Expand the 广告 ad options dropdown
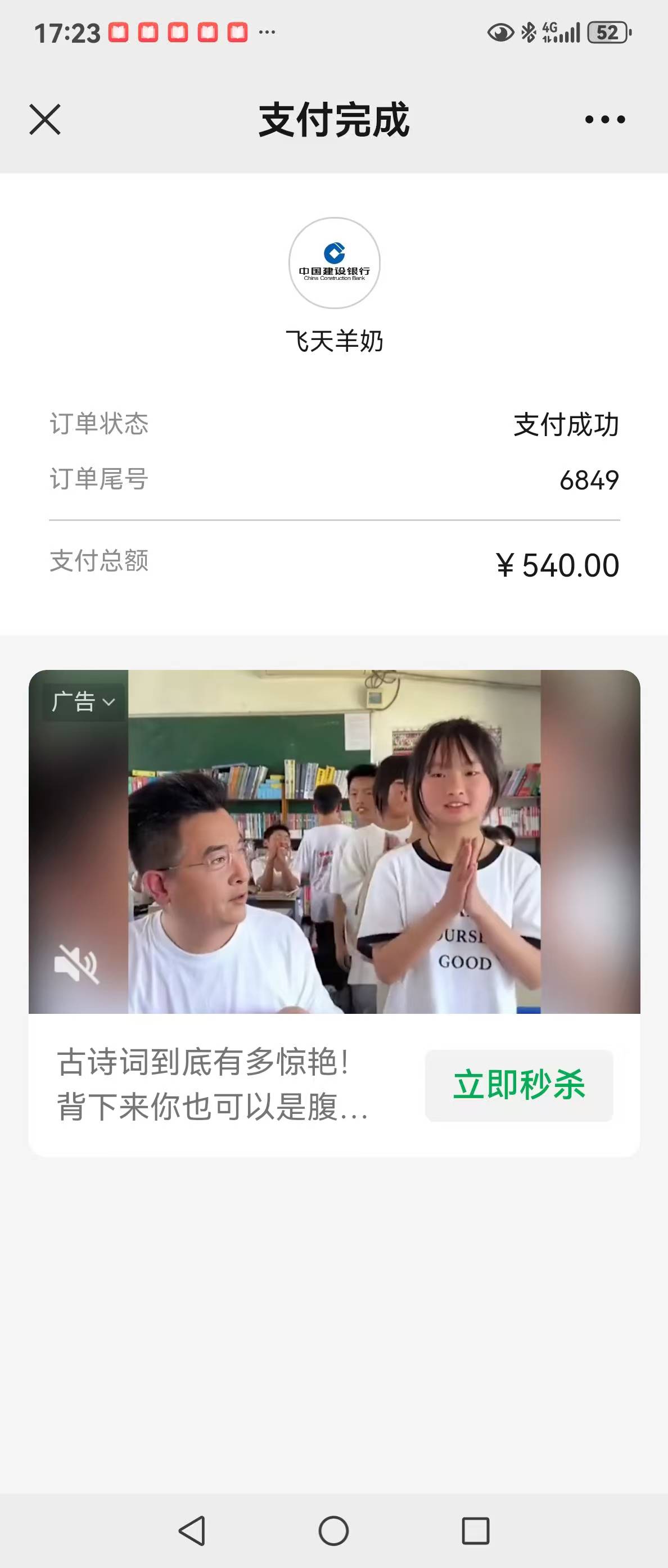 (x=83, y=702)
